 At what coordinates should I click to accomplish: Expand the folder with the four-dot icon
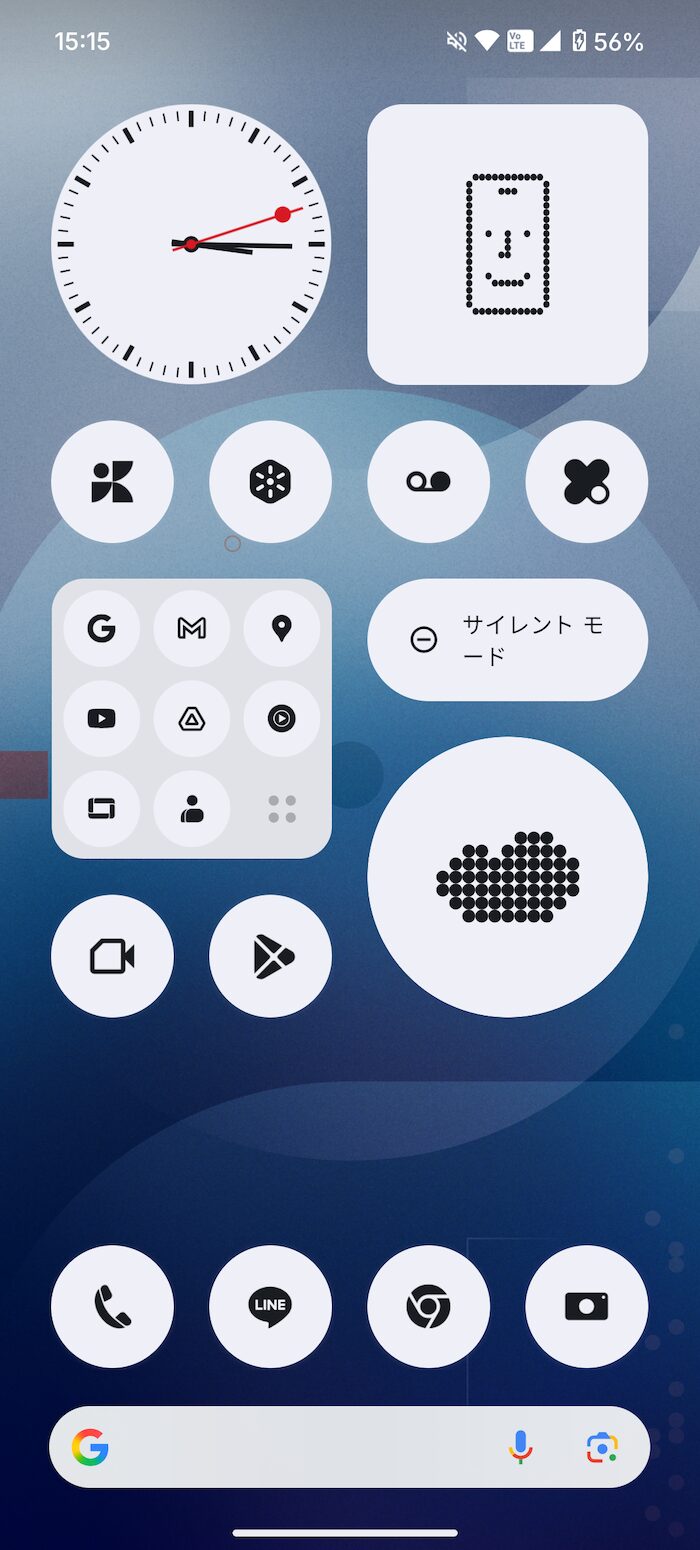(x=282, y=809)
